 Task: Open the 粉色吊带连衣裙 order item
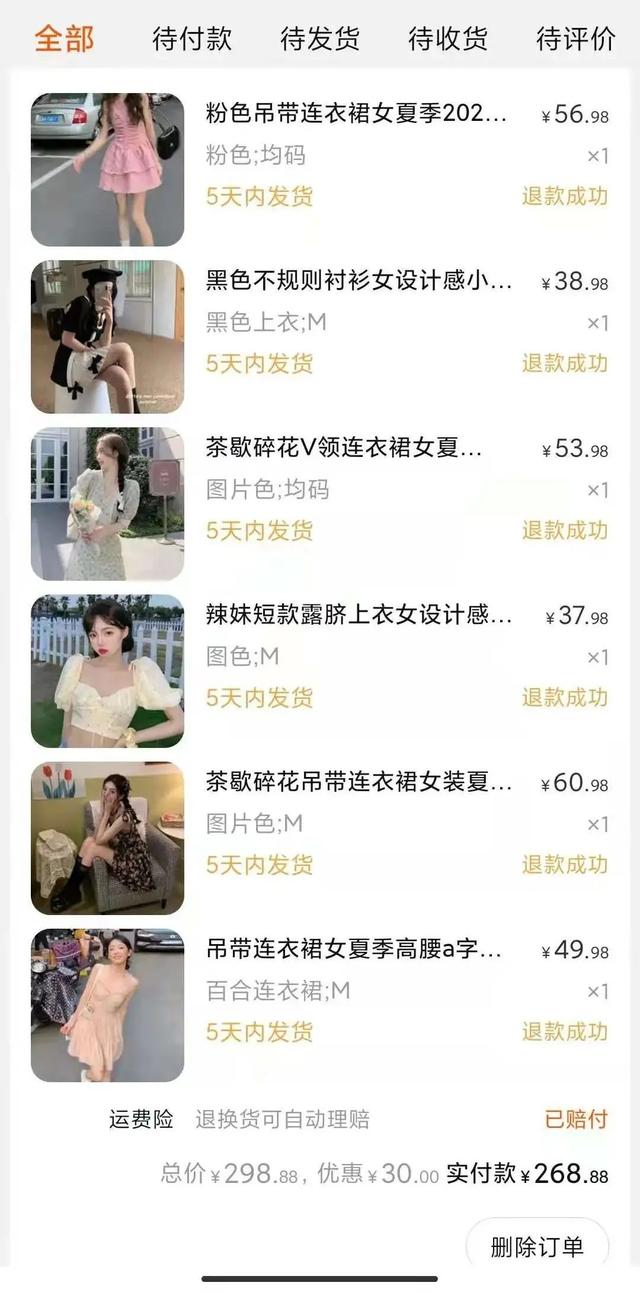320,169
